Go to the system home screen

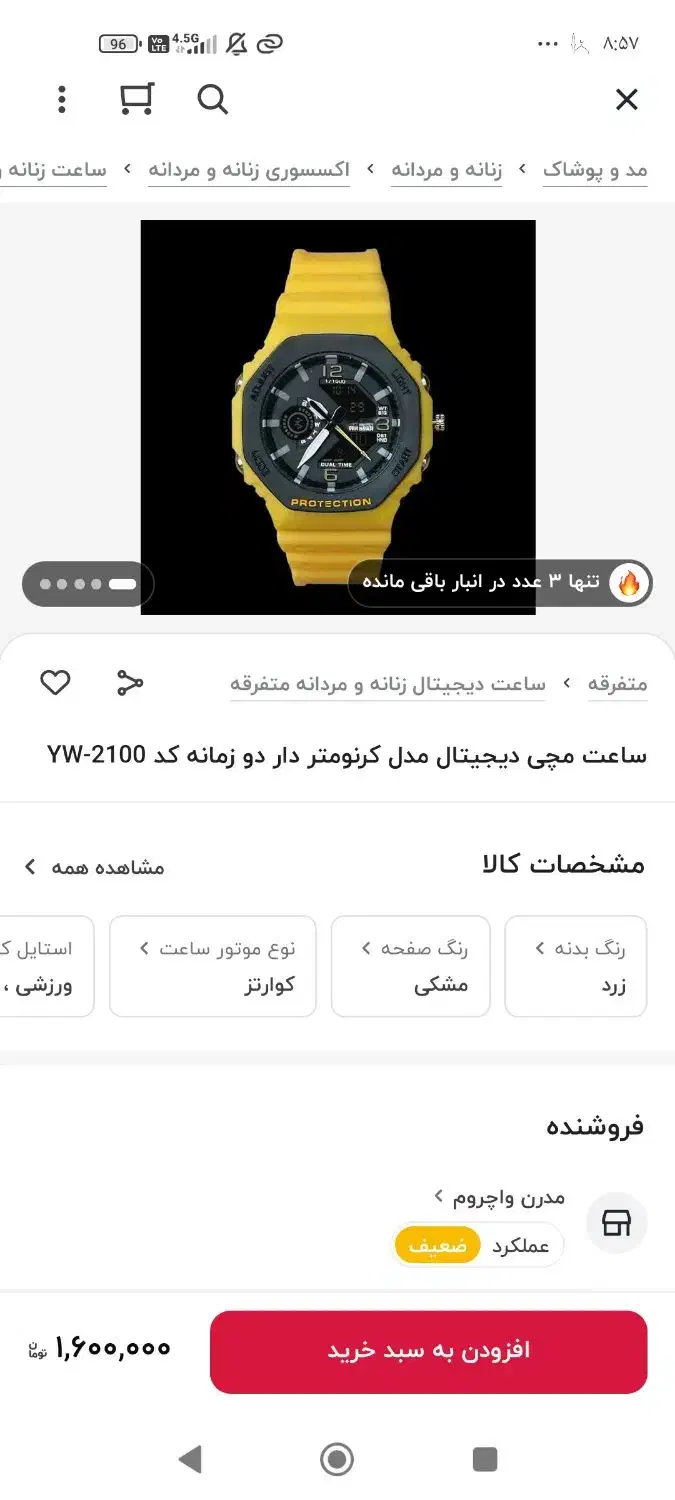(337, 1459)
